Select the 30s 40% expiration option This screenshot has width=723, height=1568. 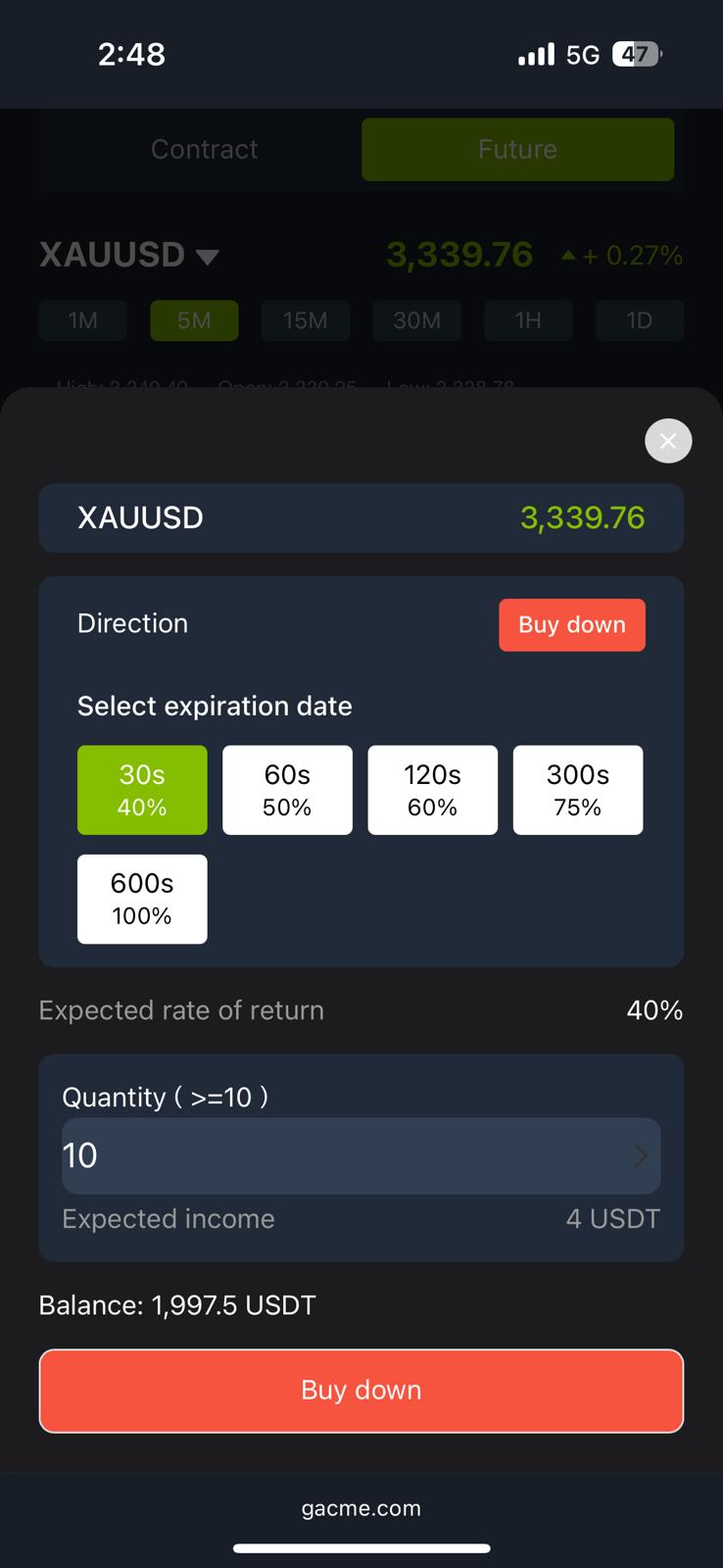pyautogui.click(x=142, y=790)
